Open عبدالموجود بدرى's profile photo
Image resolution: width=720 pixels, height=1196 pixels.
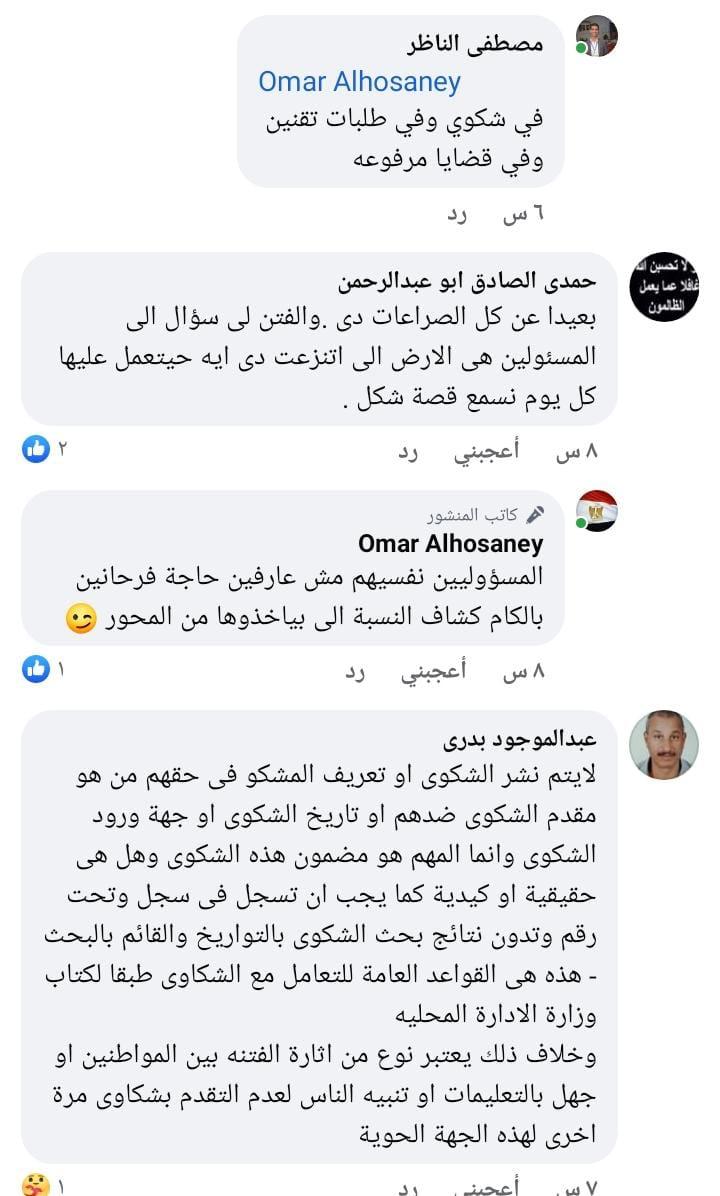(663, 744)
